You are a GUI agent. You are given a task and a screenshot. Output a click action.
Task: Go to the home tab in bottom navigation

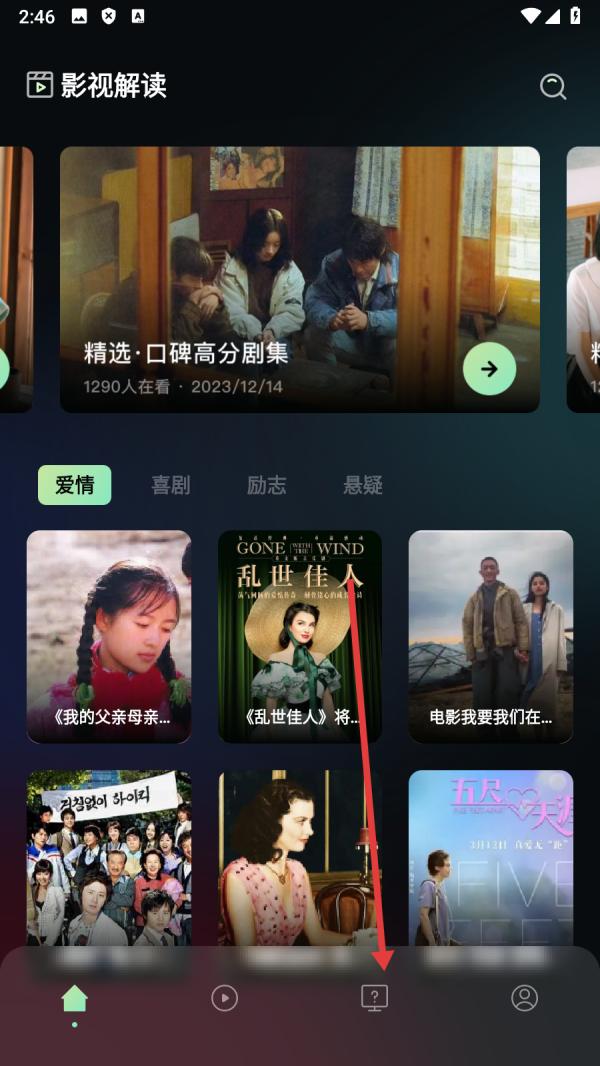[x=74, y=997]
